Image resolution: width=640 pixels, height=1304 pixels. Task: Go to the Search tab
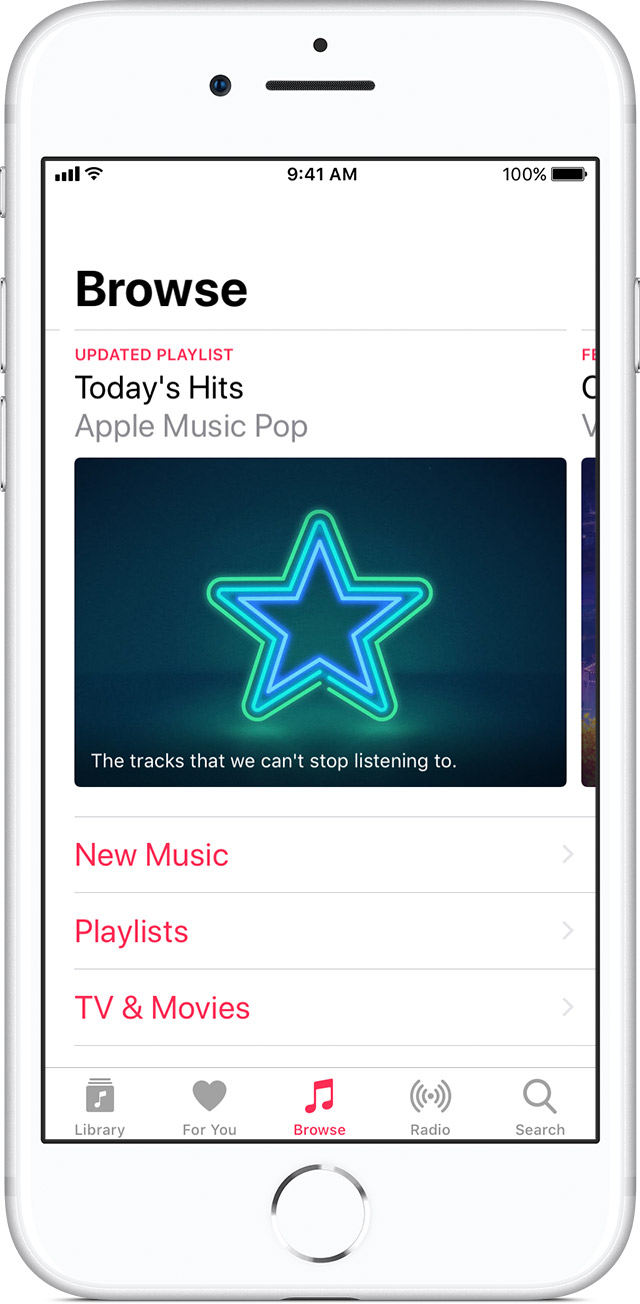point(540,1107)
